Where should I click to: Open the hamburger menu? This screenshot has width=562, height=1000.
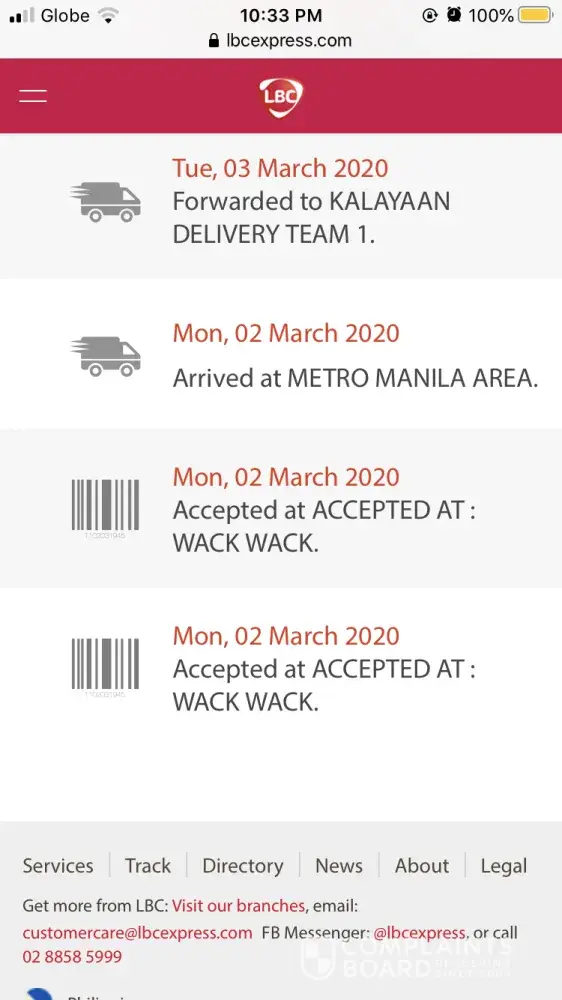pyautogui.click(x=33, y=96)
